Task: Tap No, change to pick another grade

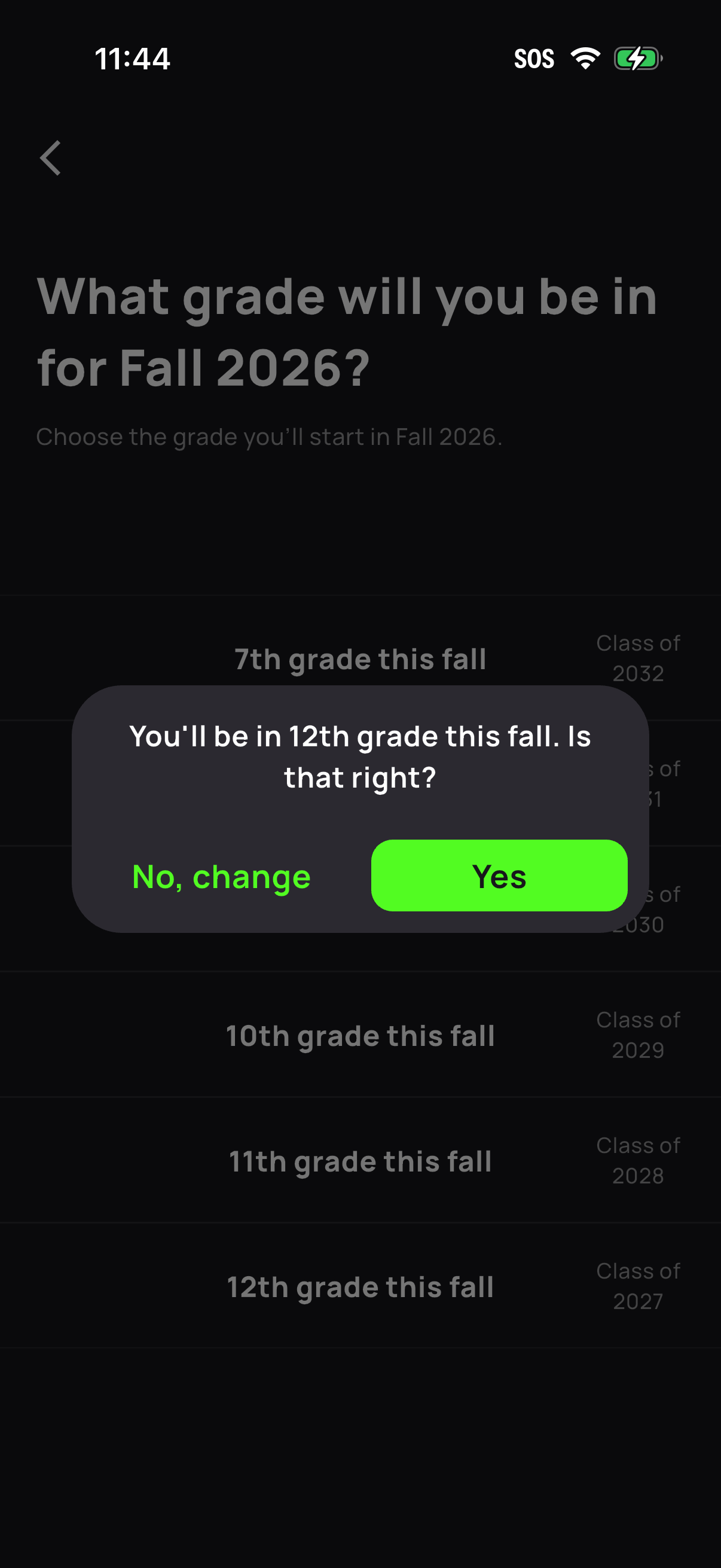Action: click(x=221, y=877)
